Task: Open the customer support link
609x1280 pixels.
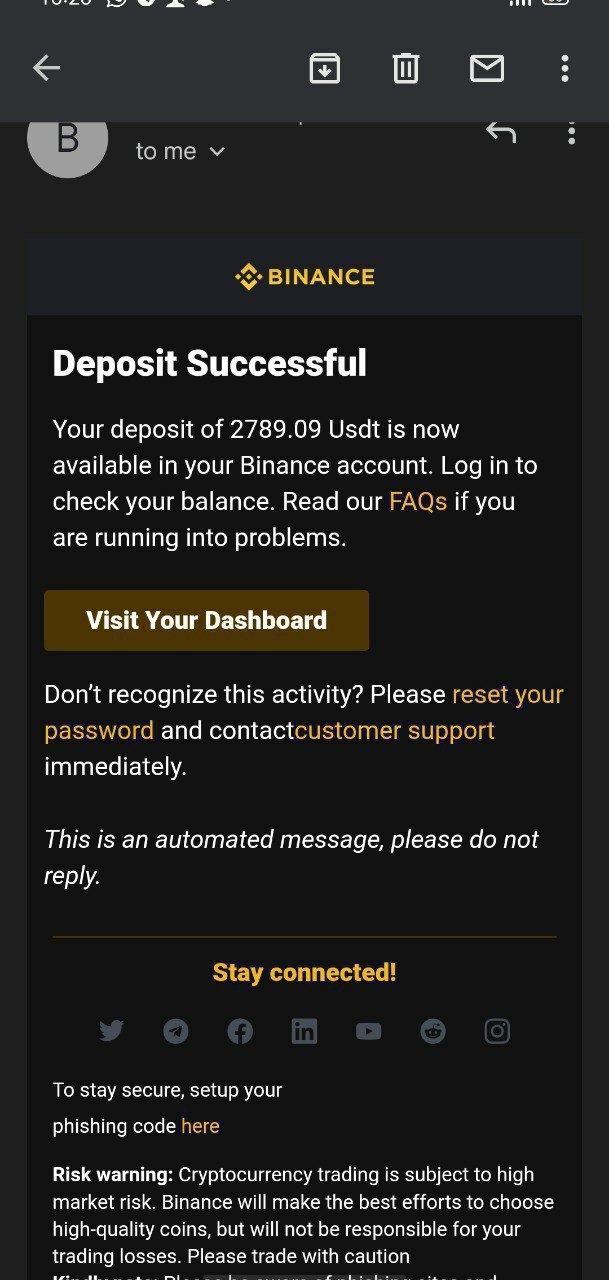Action: 394,731
